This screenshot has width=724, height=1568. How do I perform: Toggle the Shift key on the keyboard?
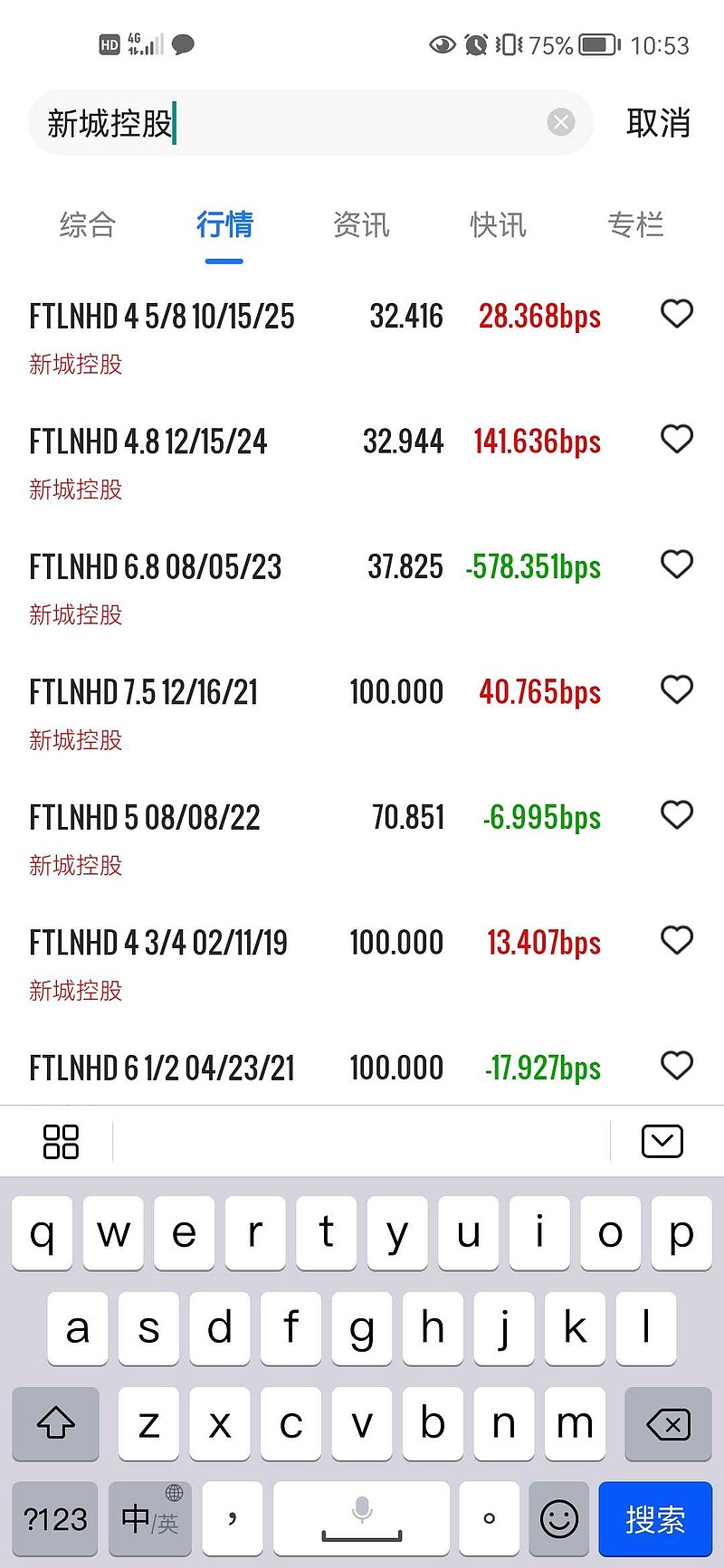click(55, 1424)
